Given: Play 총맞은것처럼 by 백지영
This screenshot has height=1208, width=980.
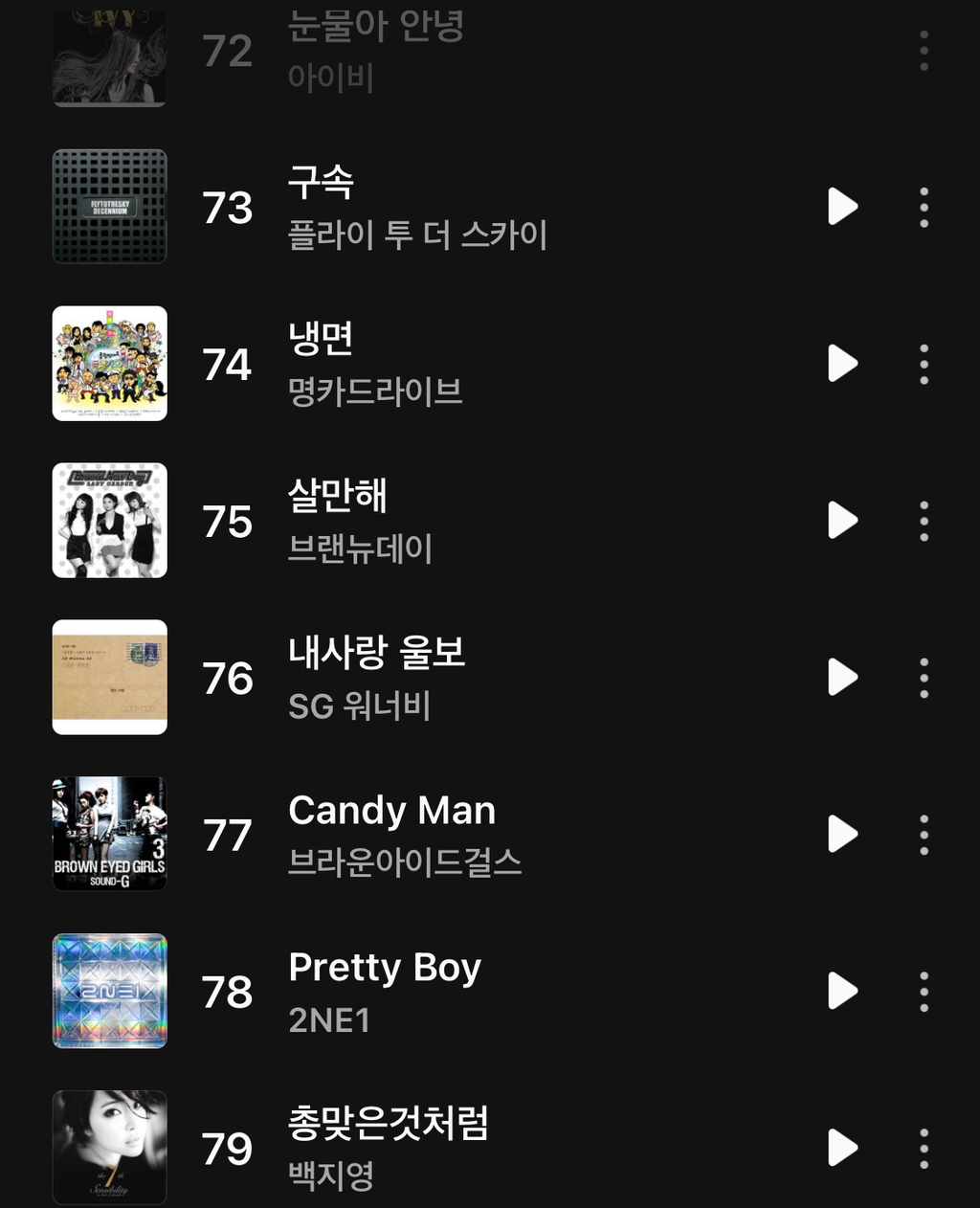Looking at the screenshot, I should coord(842,1149).
